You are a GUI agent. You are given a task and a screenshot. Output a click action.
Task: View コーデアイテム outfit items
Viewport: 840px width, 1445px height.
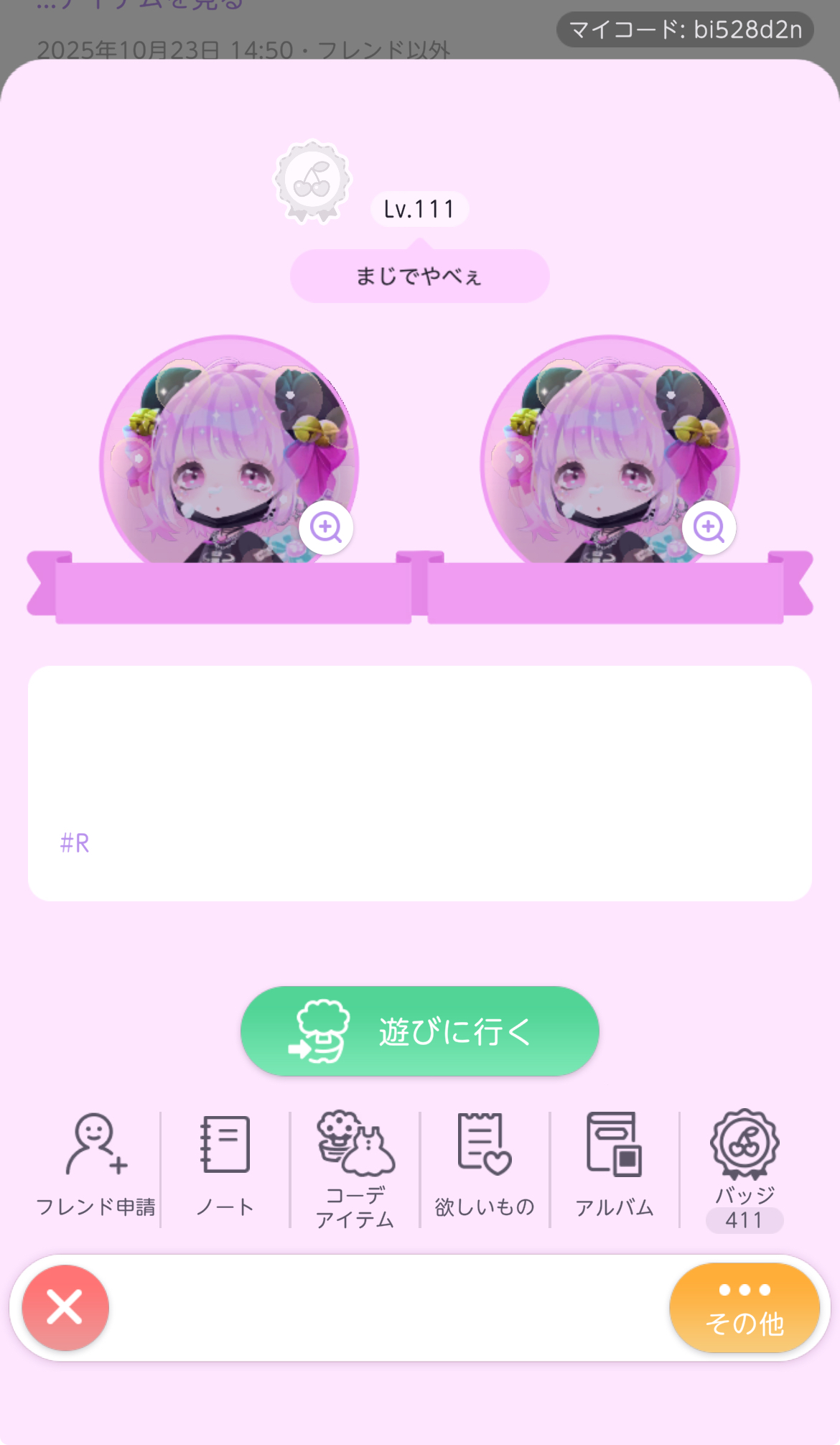355,1168
